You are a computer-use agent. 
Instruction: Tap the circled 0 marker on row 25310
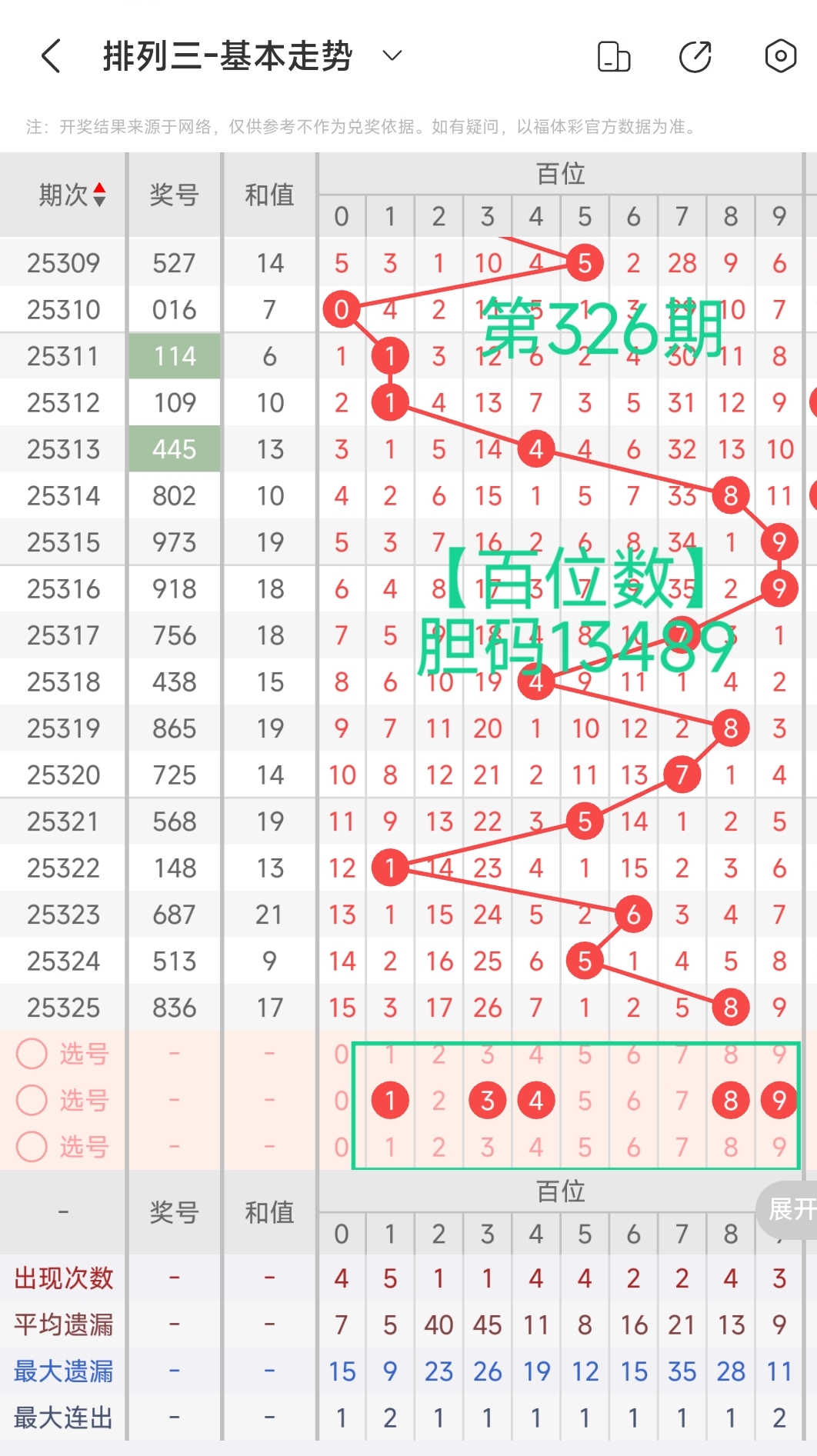click(x=342, y=309)
